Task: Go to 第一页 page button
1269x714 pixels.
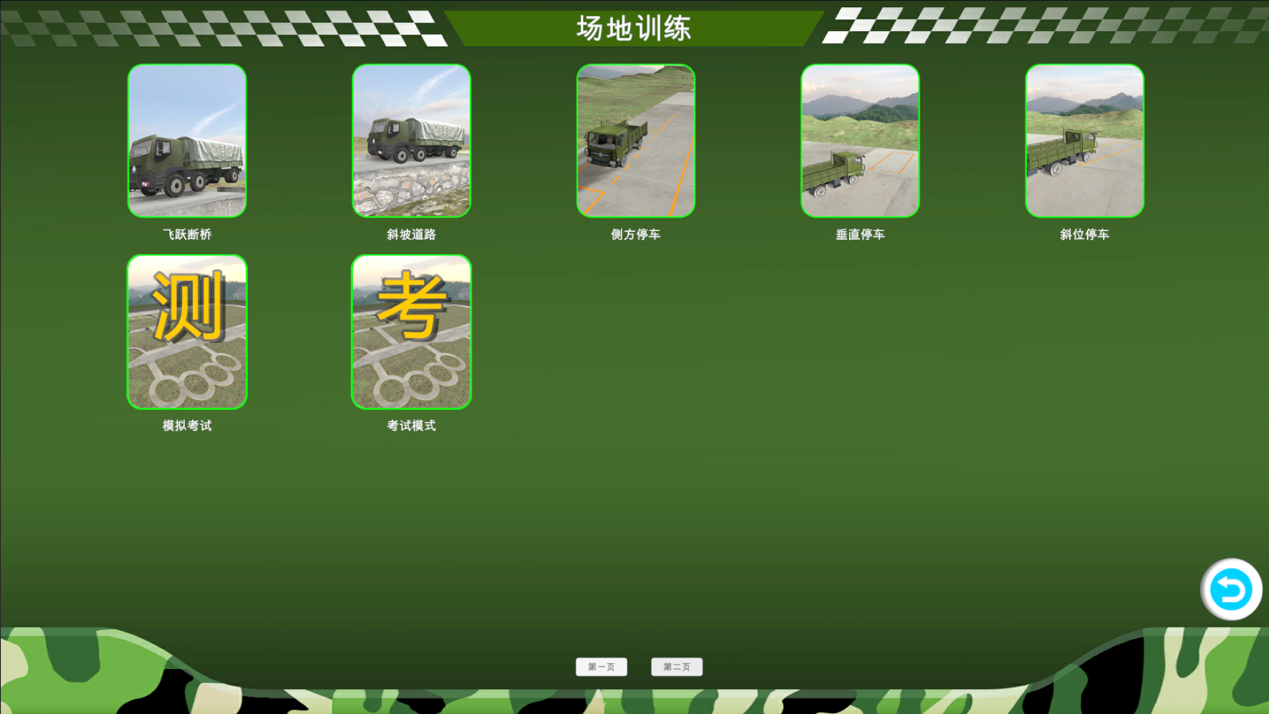Action: tap(601, 667)
